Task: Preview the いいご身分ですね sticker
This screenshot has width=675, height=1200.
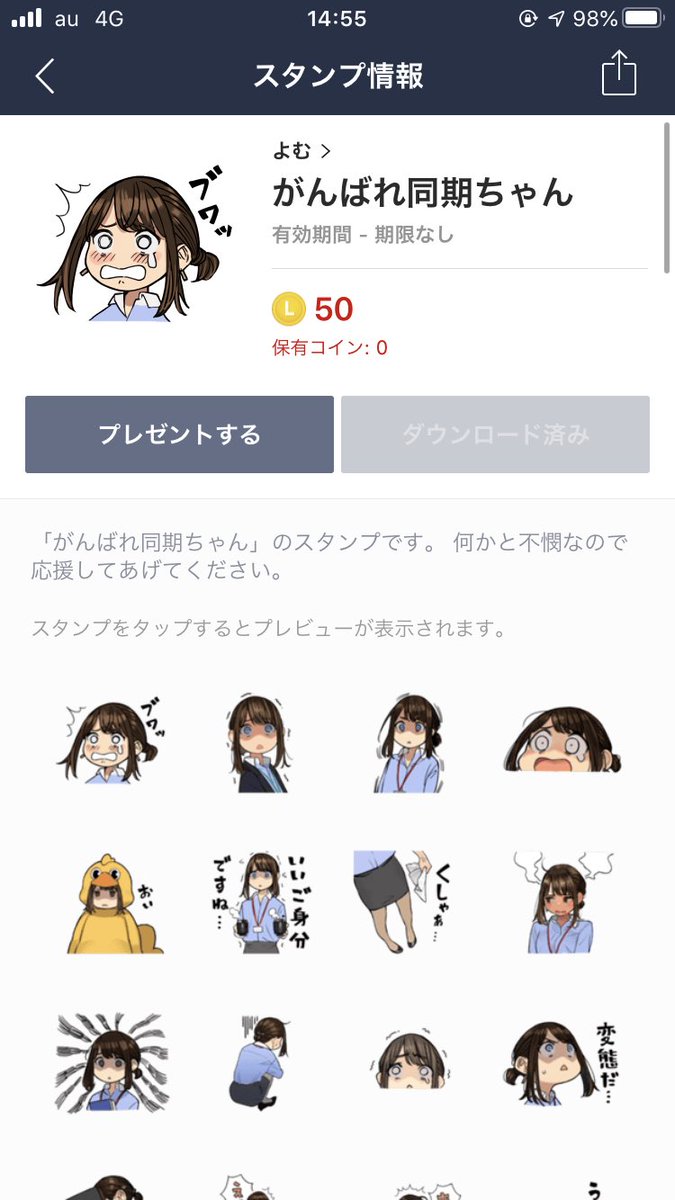Action: point(259,902)
